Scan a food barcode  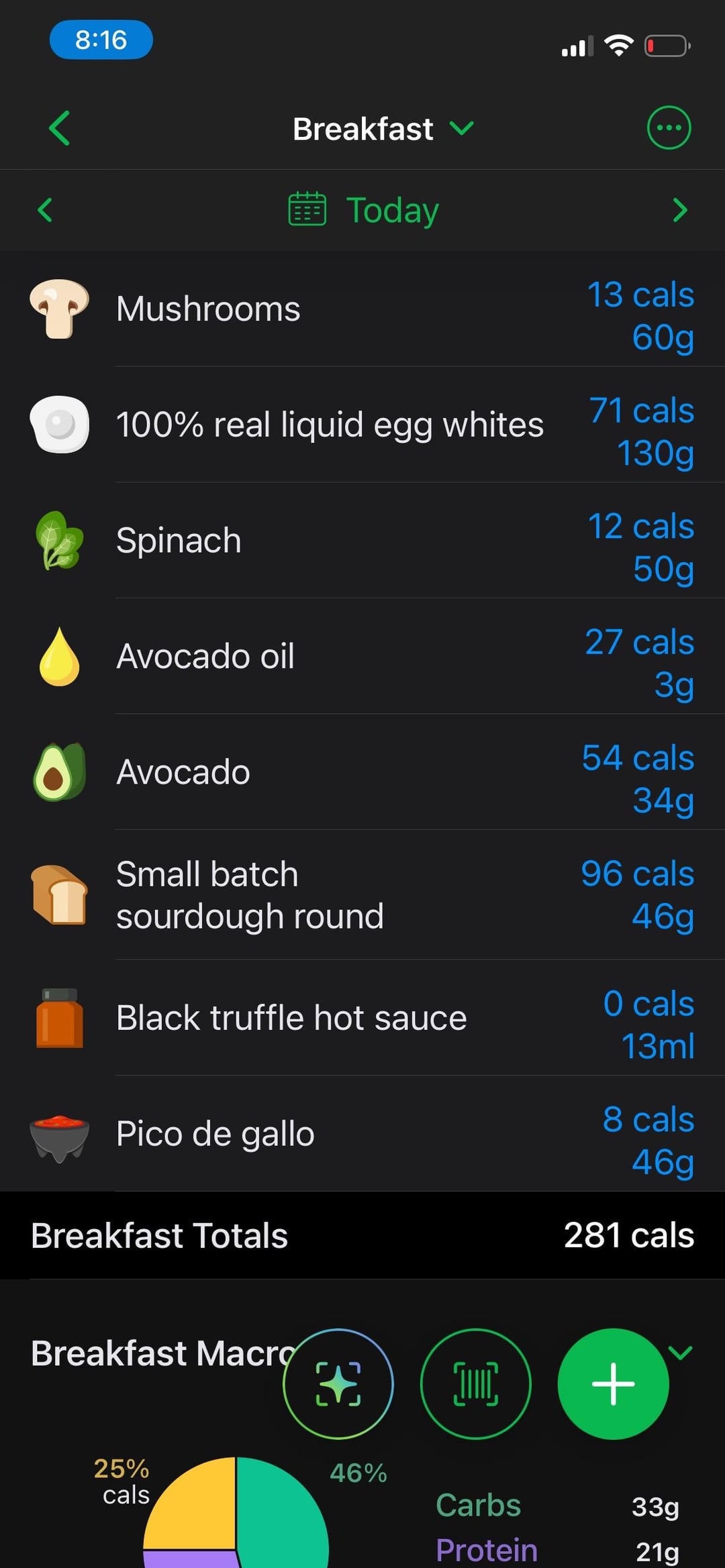pyautogui.click(x=476, y=1383)
